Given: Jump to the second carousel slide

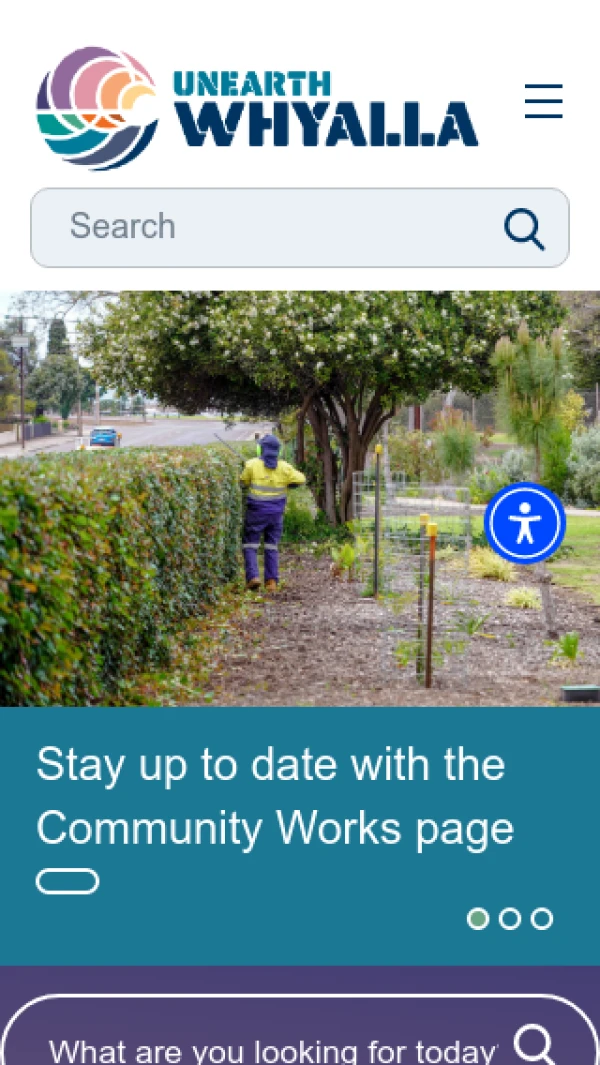Looking at the screenshot, I should coord(510,918).
